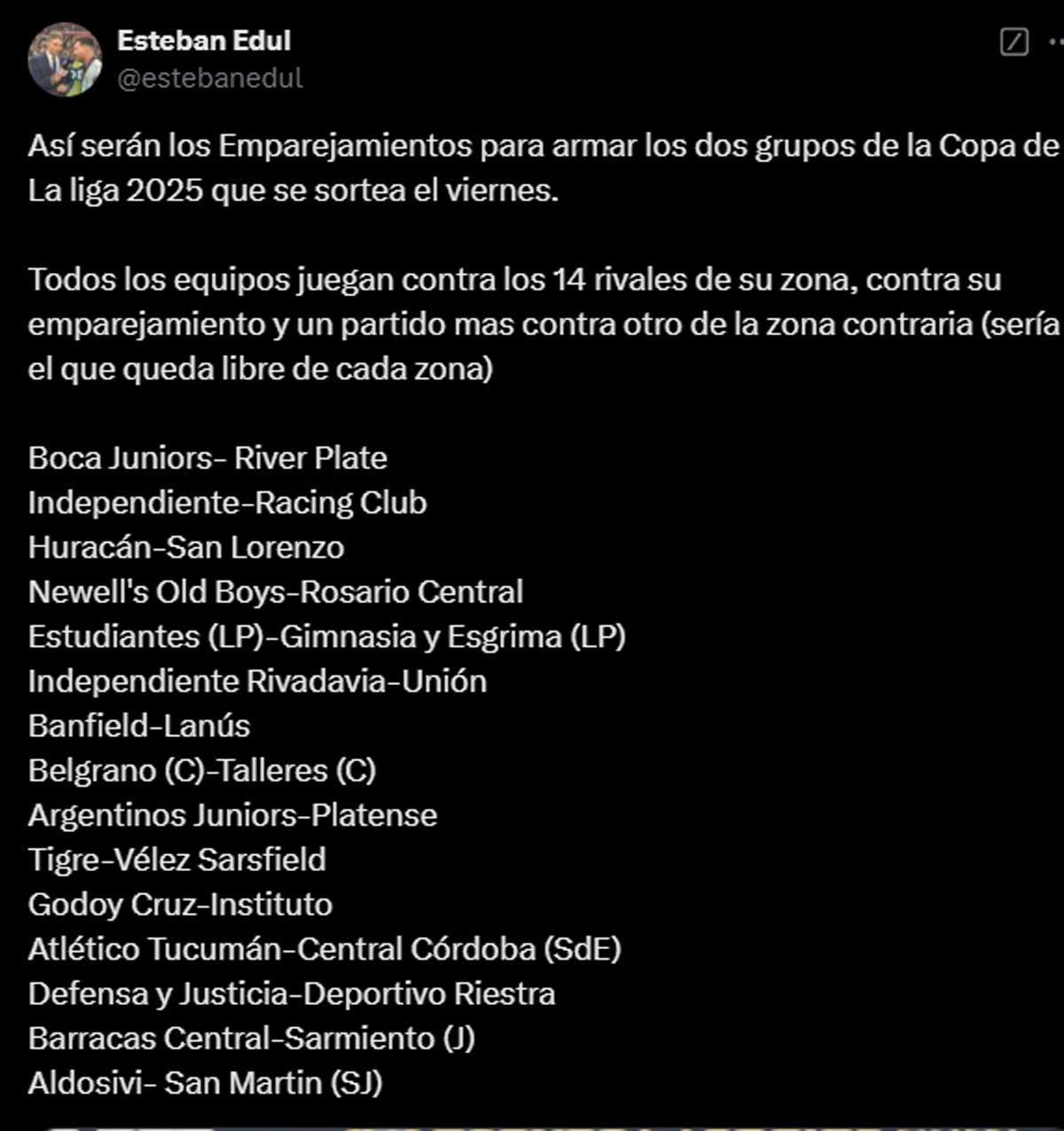The width and height of the screenshot is (1064, 1131).
Task: Open the @estebanedul handle
Action: click(210, 78)
